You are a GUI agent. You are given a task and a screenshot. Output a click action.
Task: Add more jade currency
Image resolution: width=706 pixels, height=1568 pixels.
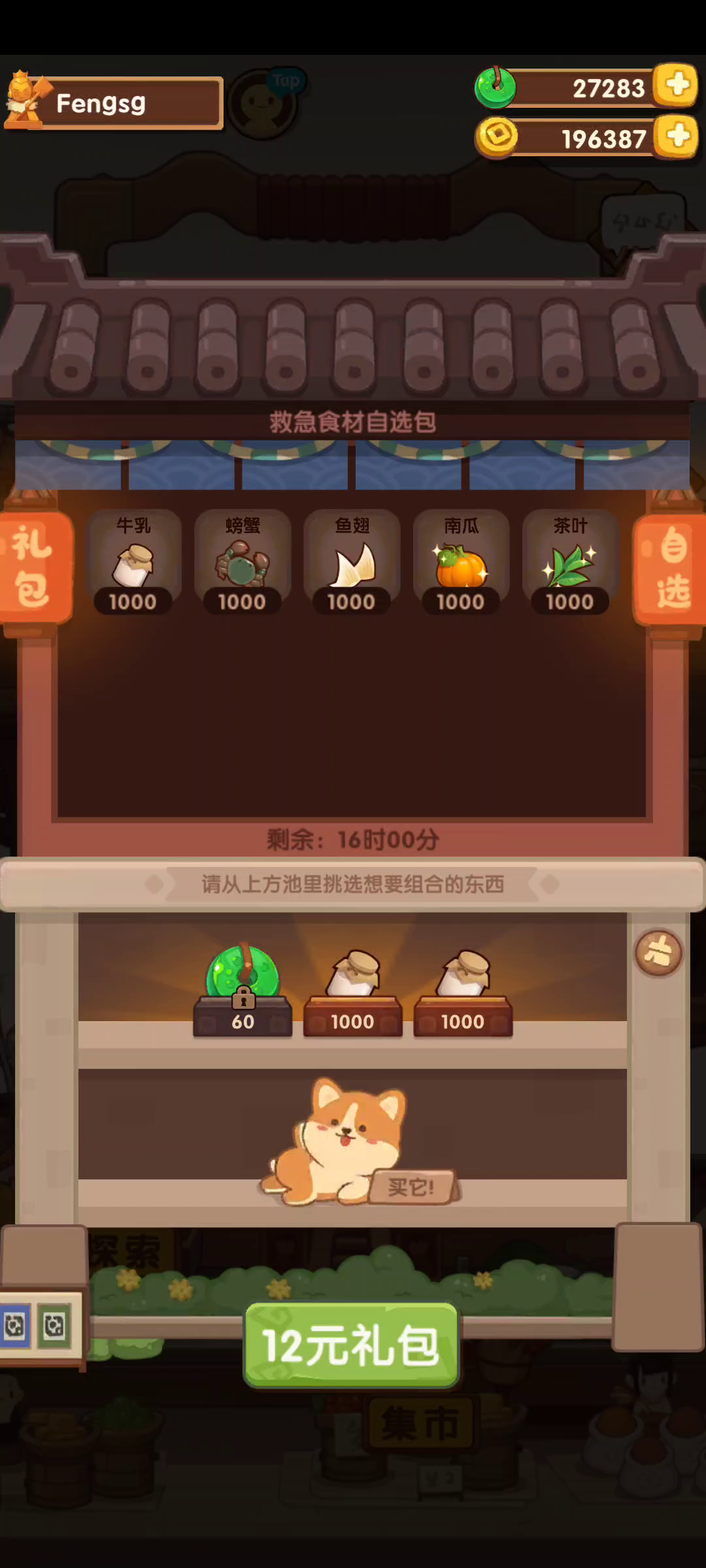pos(676,85)
